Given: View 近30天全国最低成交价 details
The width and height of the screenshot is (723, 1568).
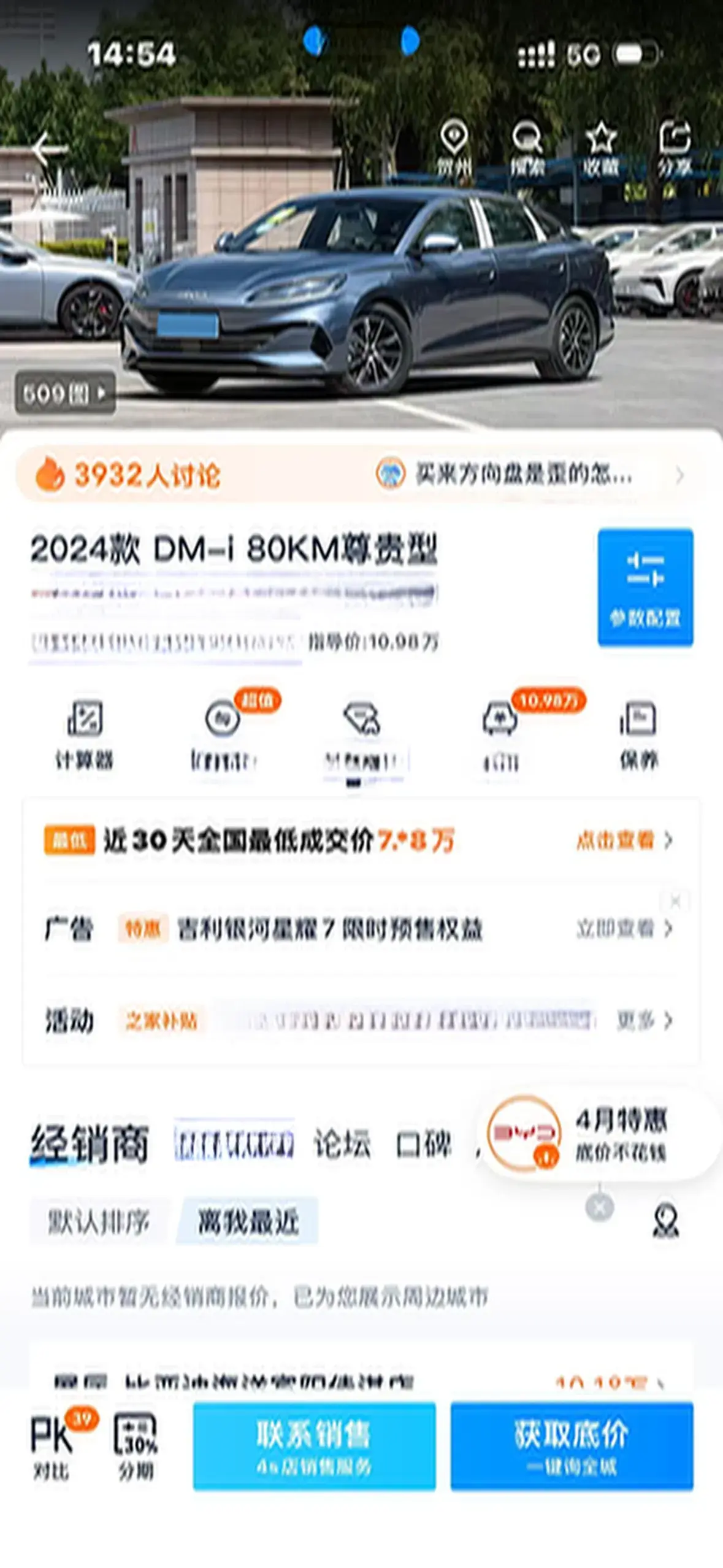Looking at the screenshot, I should 624,840.
